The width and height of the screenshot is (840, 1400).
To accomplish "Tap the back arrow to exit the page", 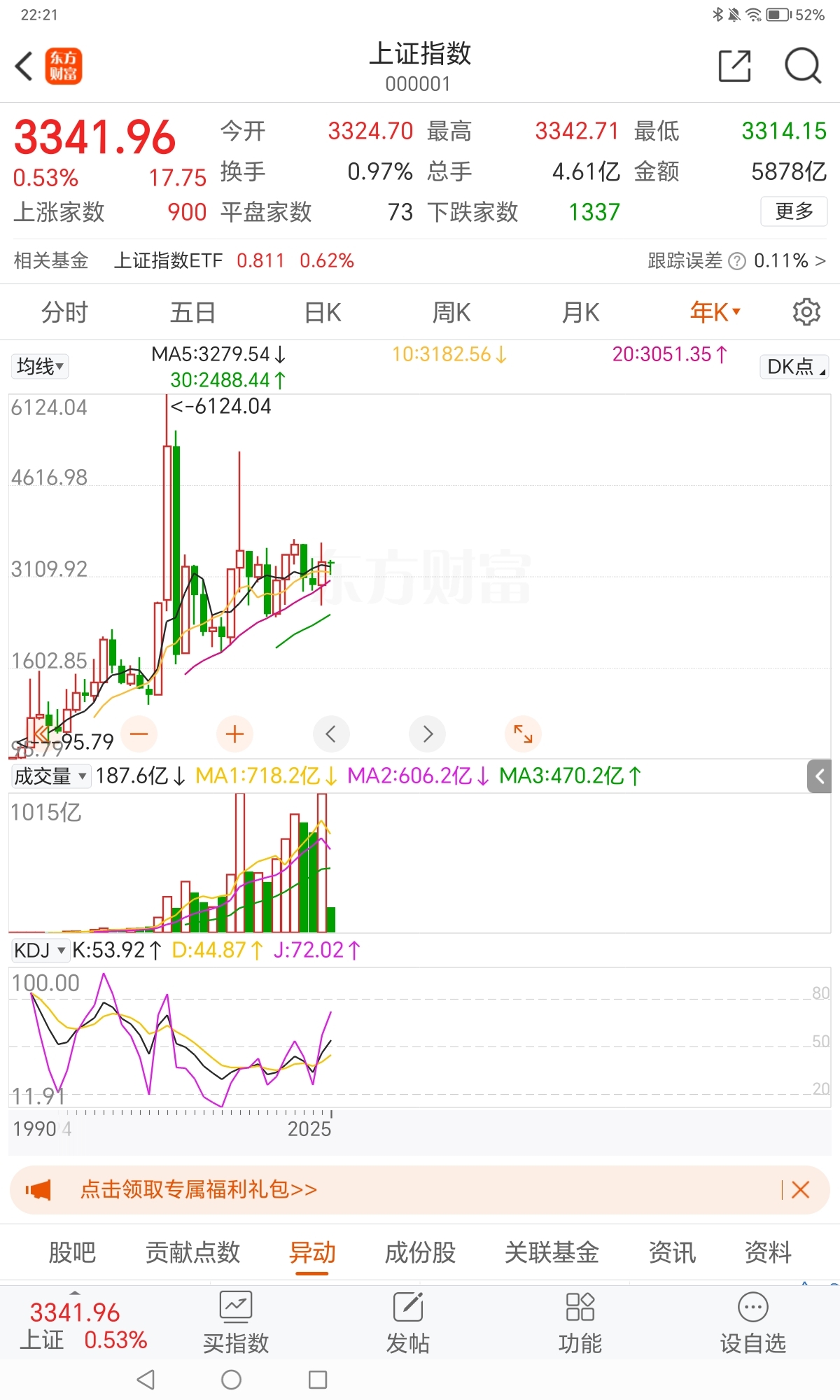I will click(23, 65).
